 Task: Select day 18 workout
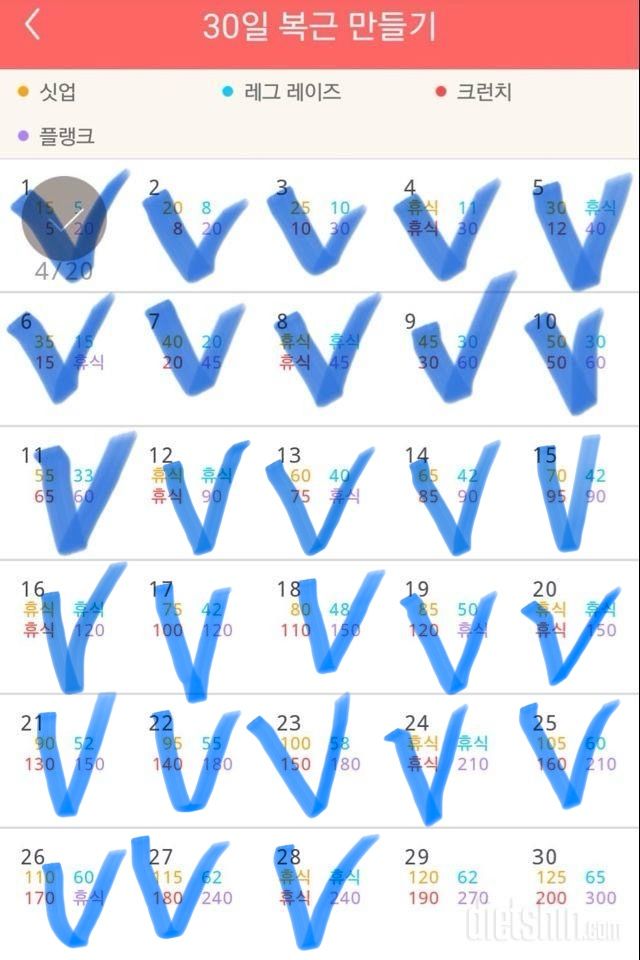pos(320,626)
